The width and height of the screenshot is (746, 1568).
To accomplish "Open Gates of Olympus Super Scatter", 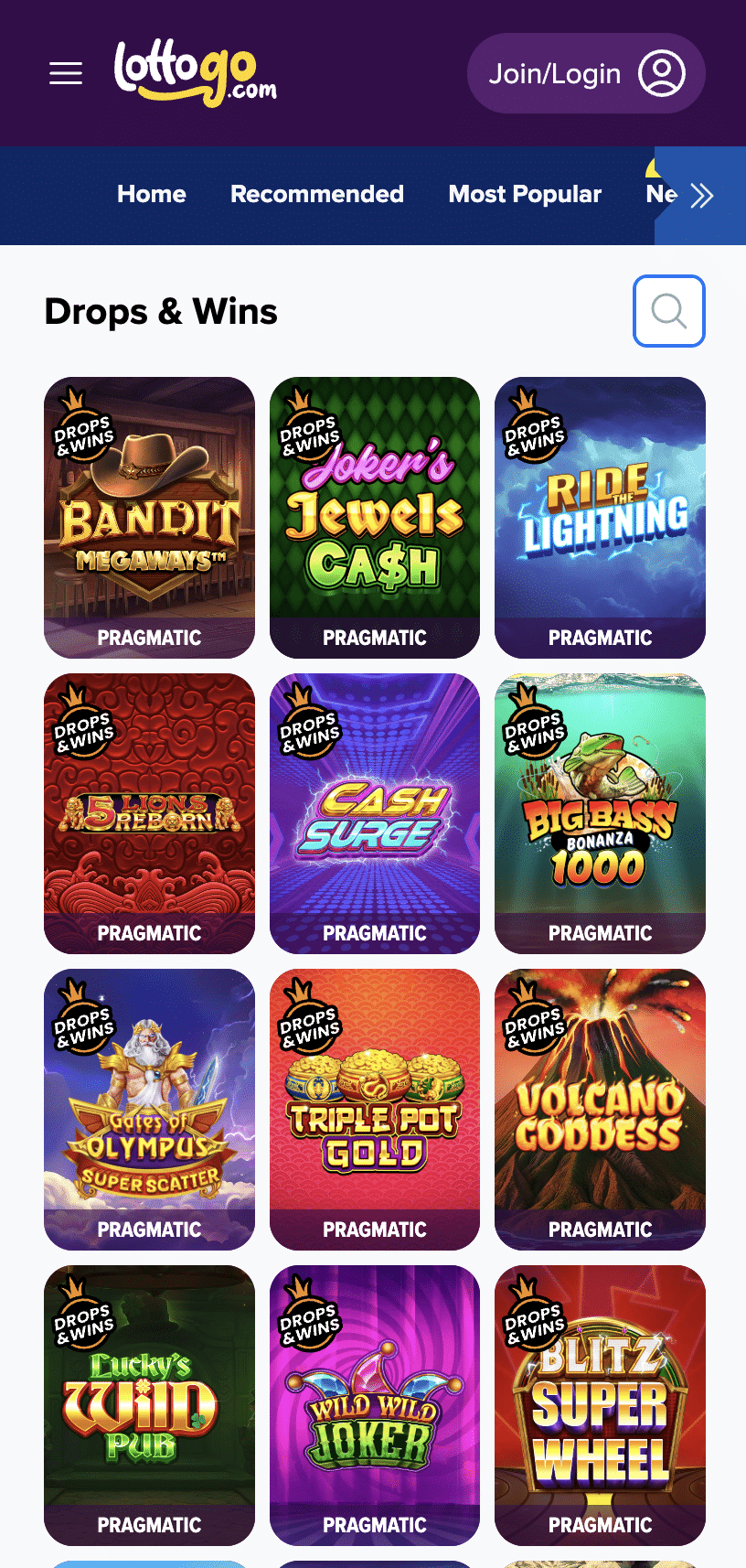I will coord(149,1110).
